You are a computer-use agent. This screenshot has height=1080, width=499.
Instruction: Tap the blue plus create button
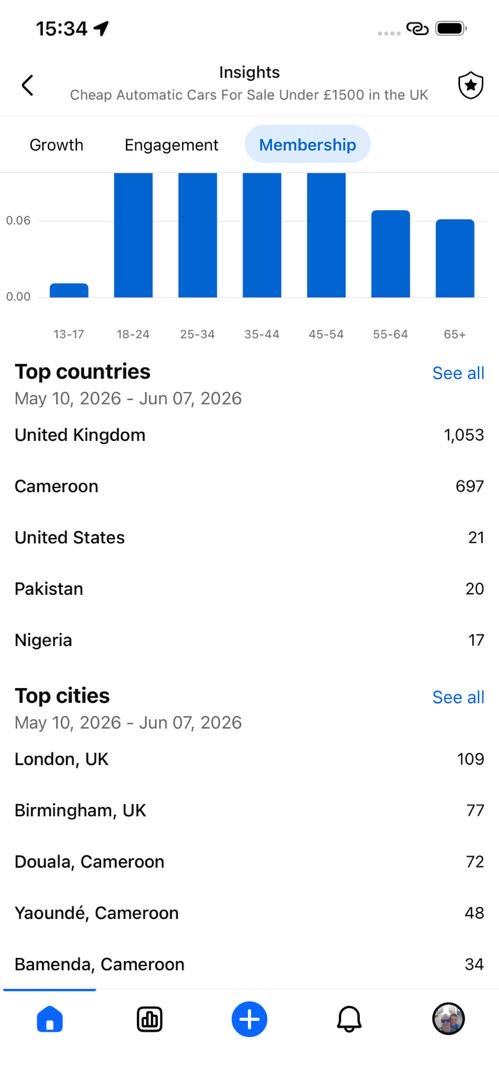pos(250,1019)
